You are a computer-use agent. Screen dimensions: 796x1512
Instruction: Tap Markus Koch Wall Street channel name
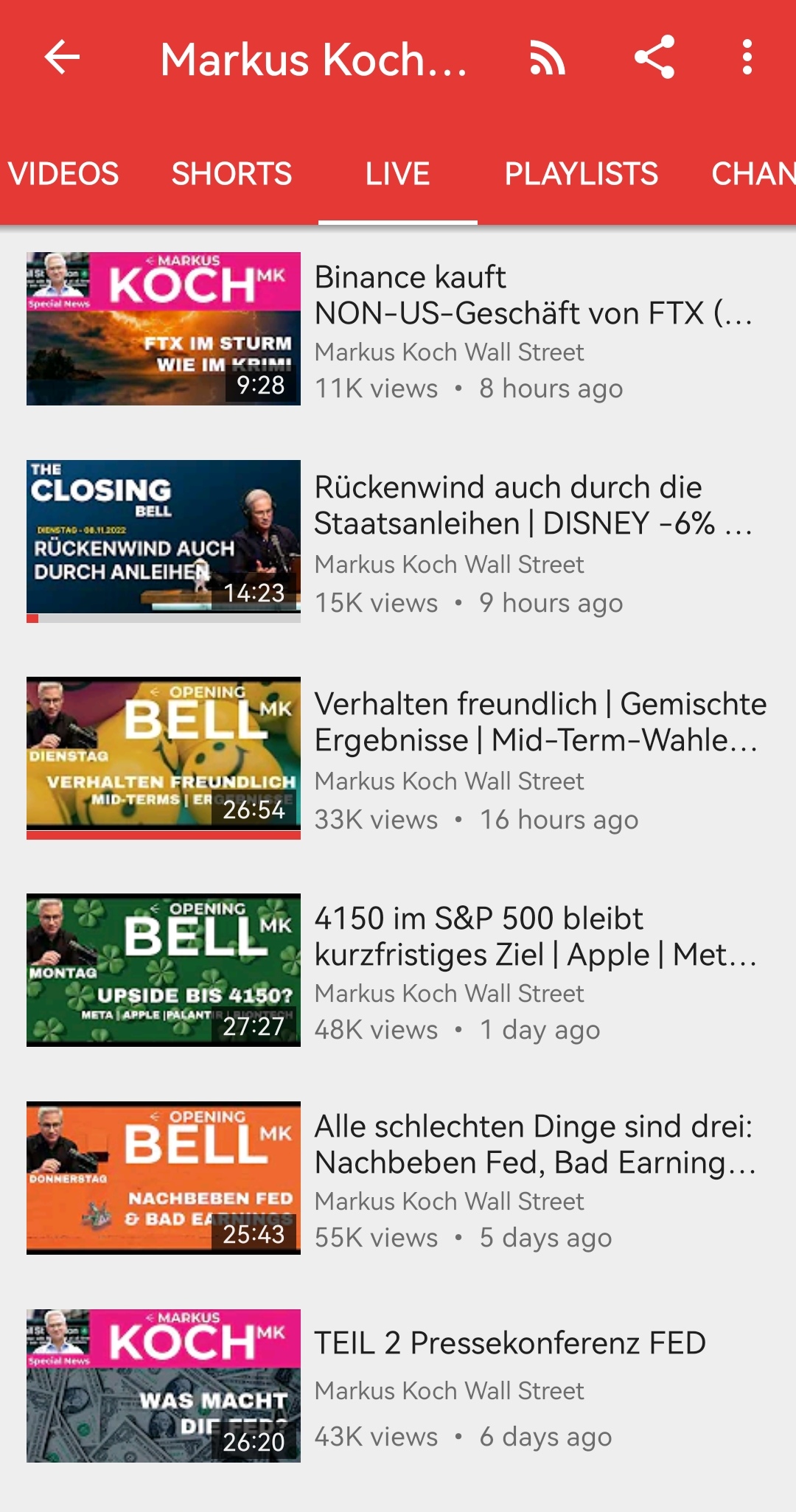pos(450,352)
